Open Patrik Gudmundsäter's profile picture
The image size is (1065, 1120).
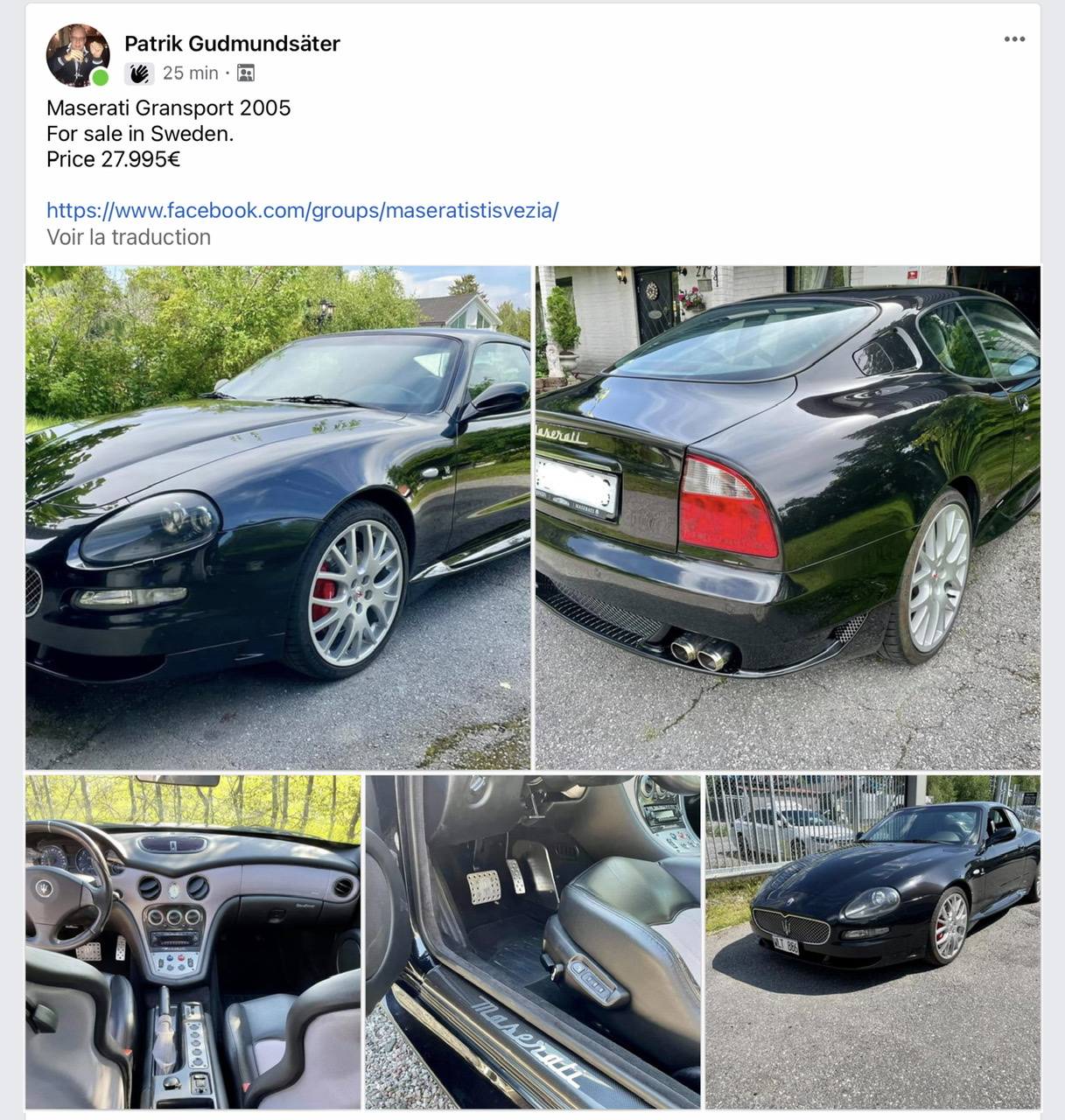(x=78, y=55)
